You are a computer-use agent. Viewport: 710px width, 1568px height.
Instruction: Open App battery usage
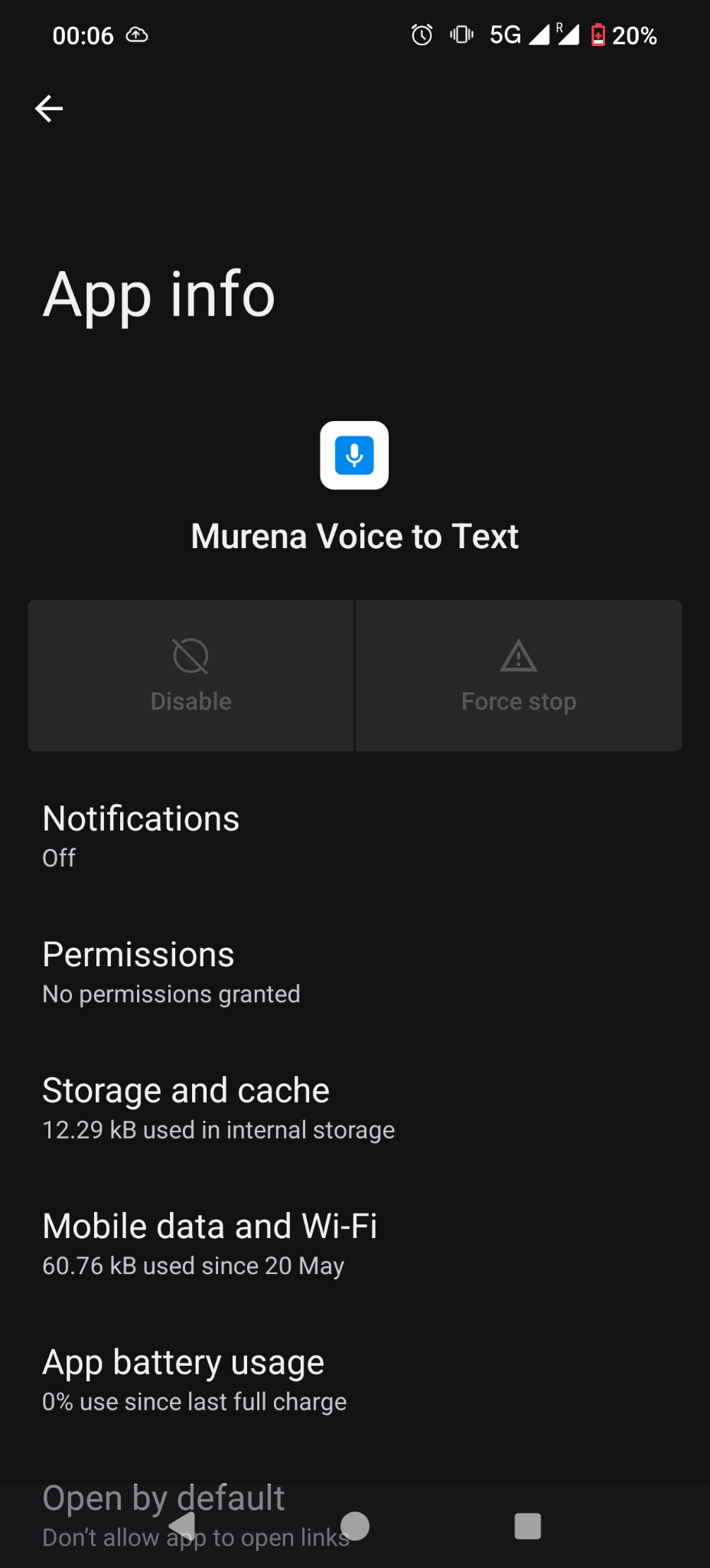click(x=355, y=1380)
